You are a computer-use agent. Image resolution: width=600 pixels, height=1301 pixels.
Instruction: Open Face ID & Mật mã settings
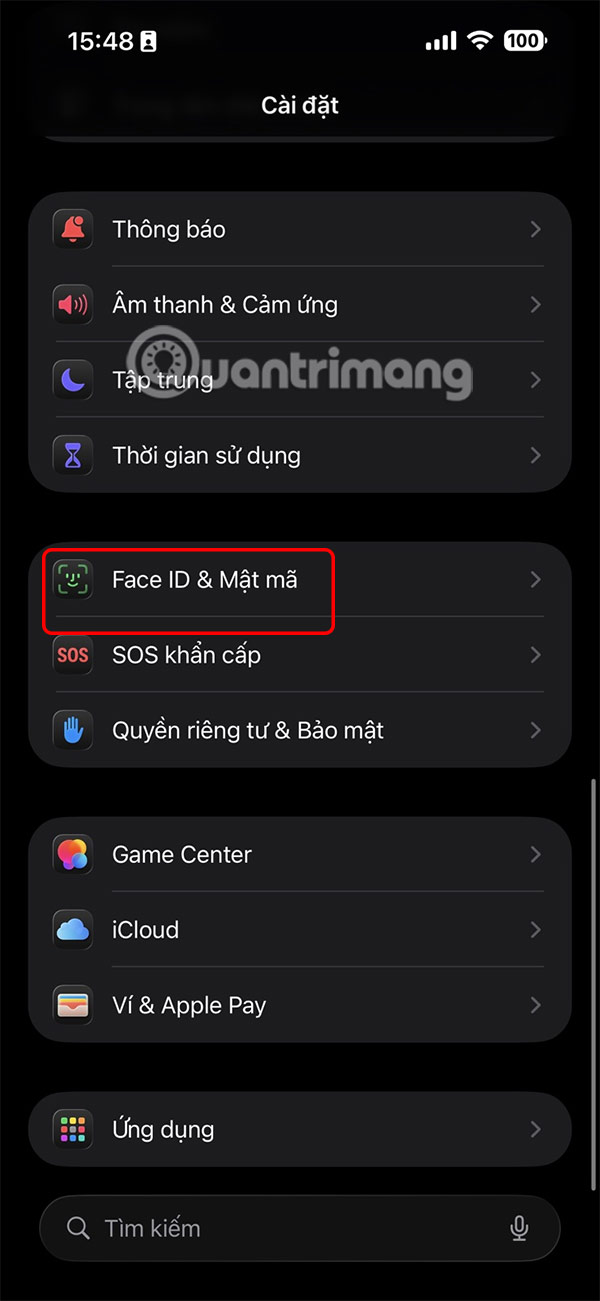click(300, 580)
